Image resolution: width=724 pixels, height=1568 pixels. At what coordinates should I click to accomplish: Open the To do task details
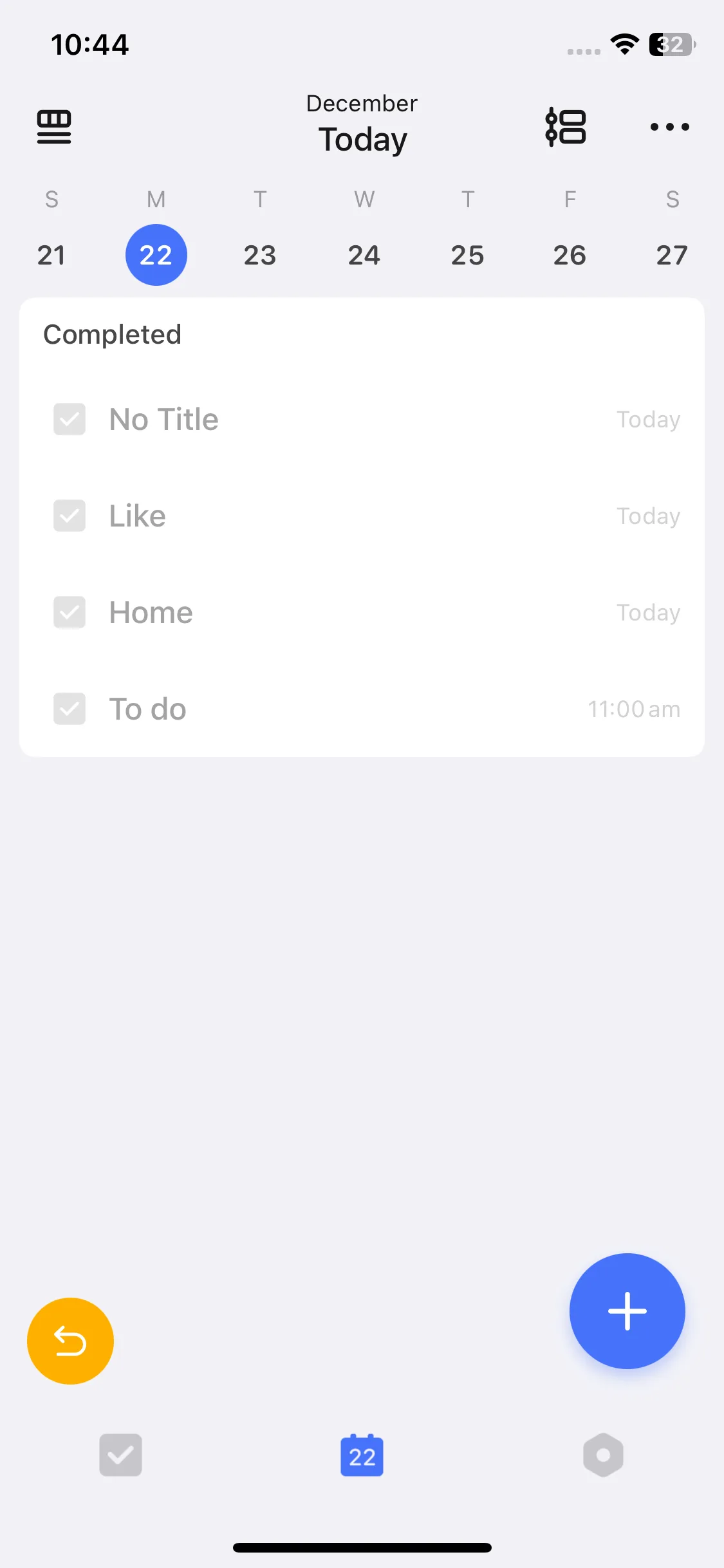click(148, 709)
